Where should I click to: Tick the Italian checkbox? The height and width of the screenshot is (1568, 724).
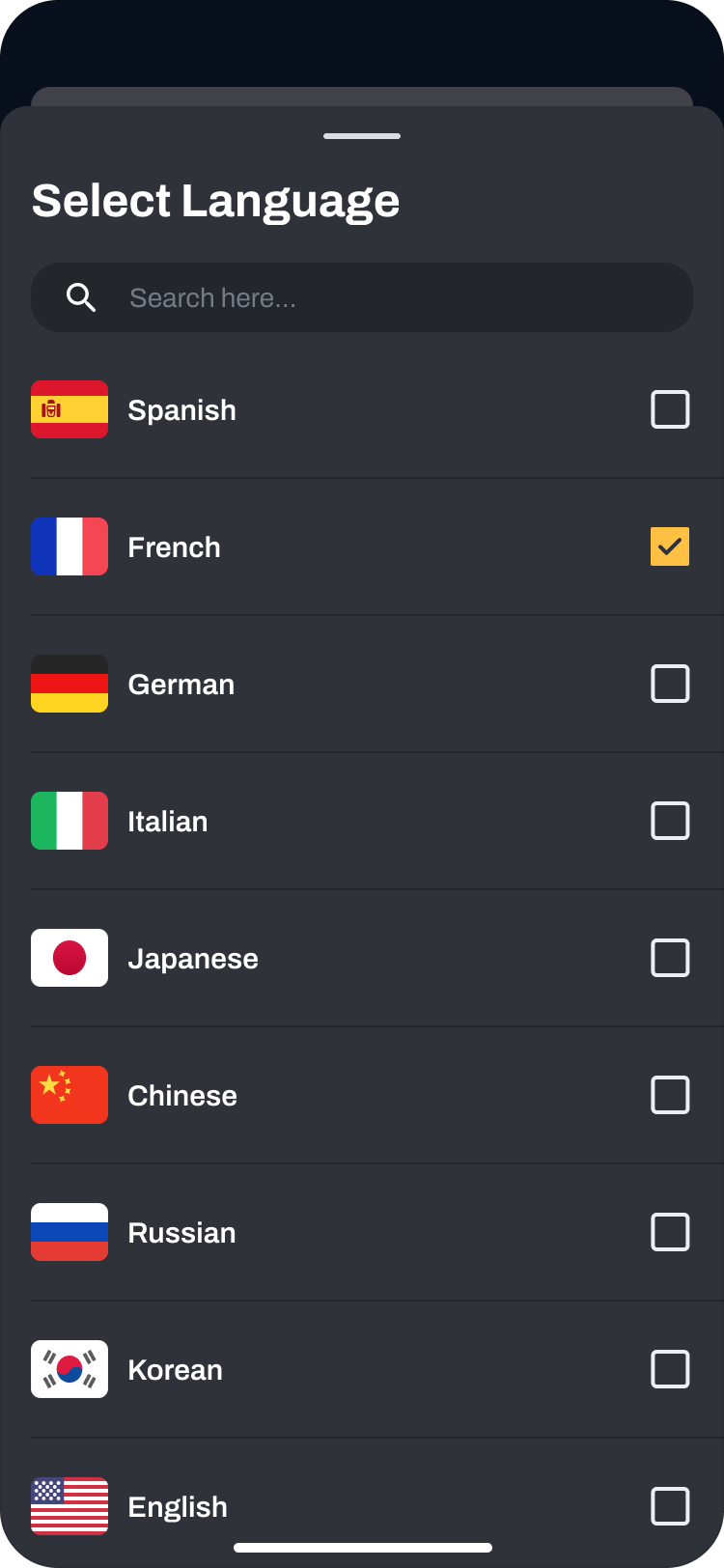click(x=670, y=821)
